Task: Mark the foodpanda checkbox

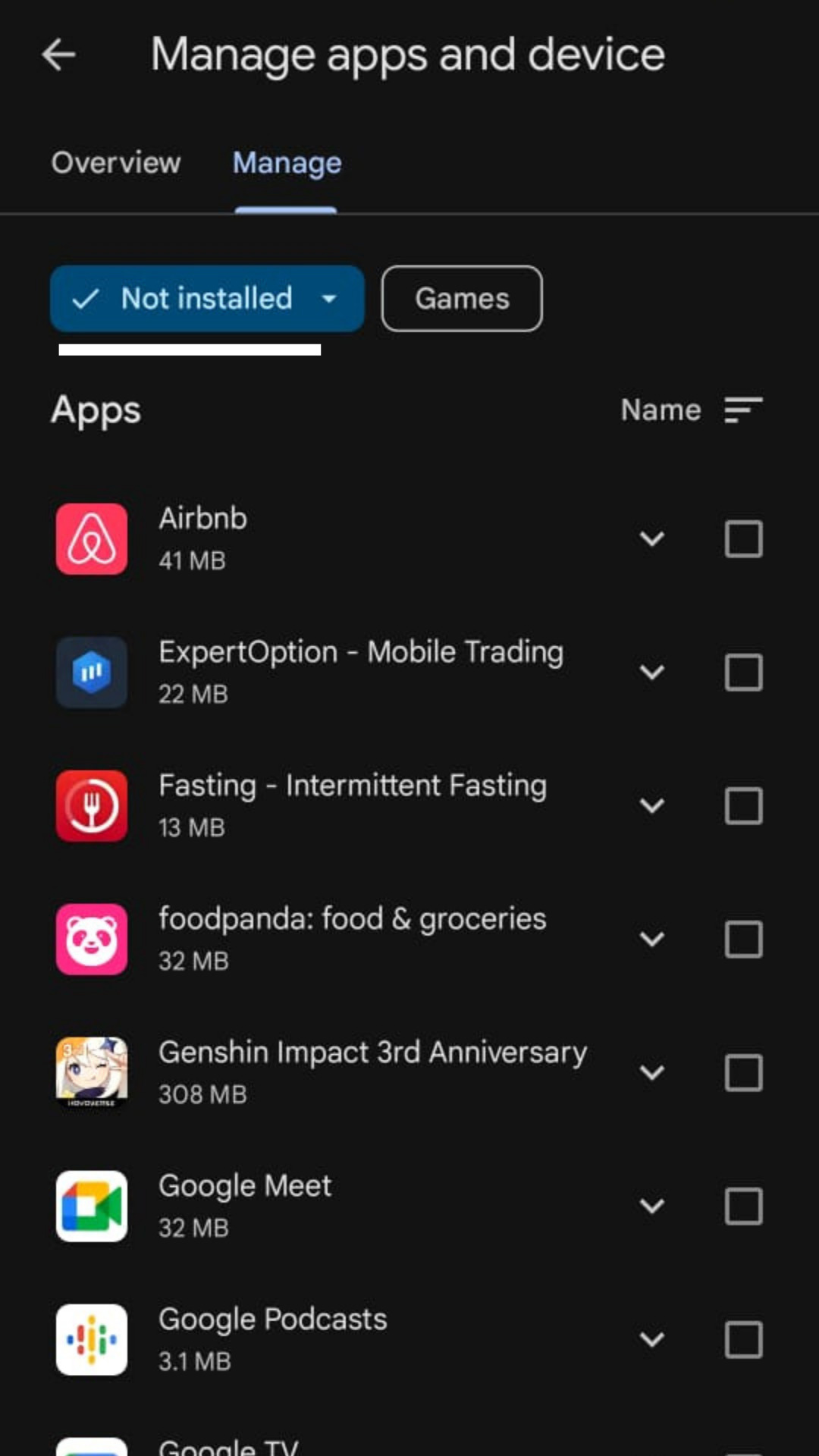Action: [743, 940]
